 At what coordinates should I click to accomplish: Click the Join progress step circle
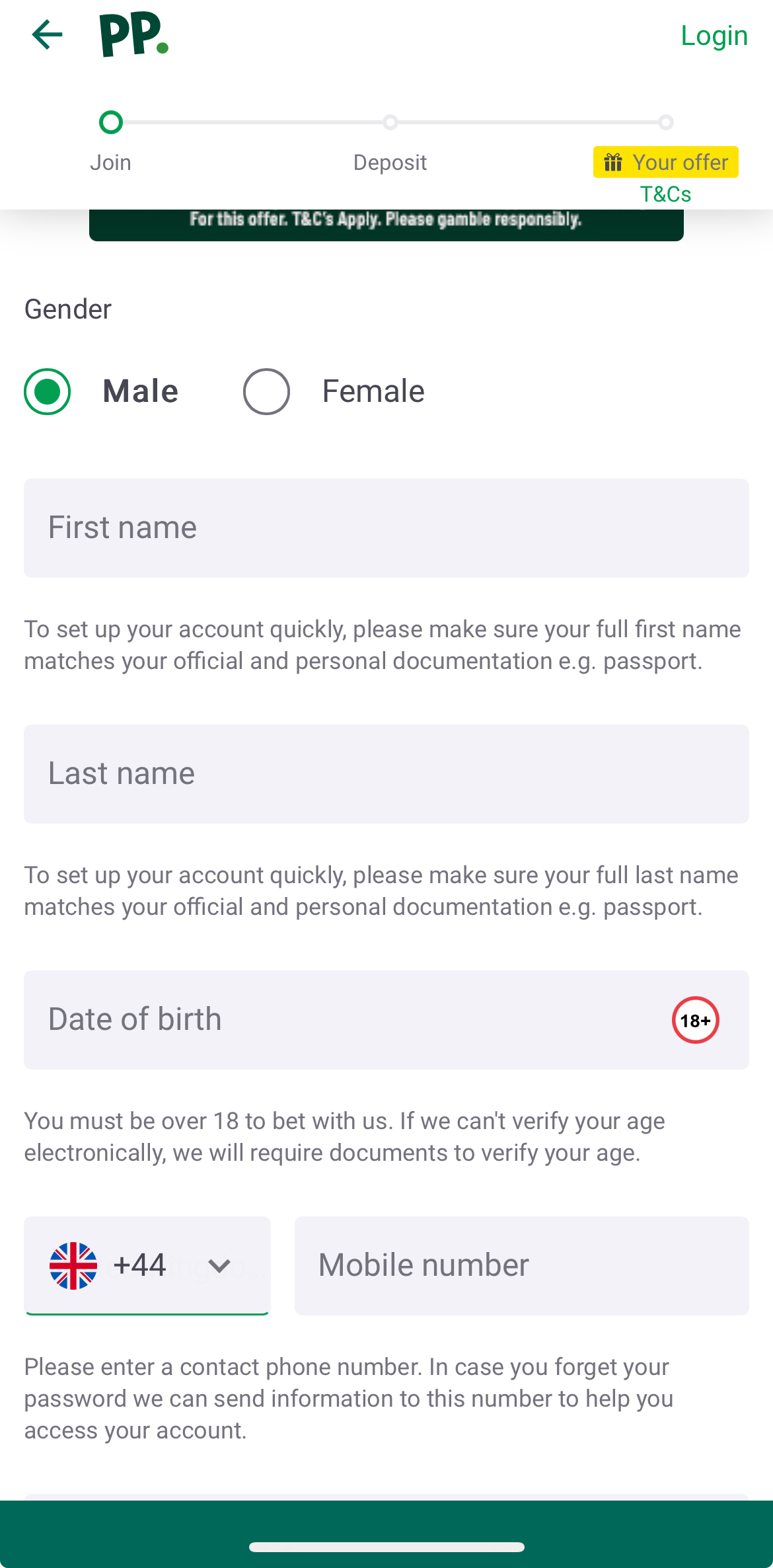tap(111, 122)
